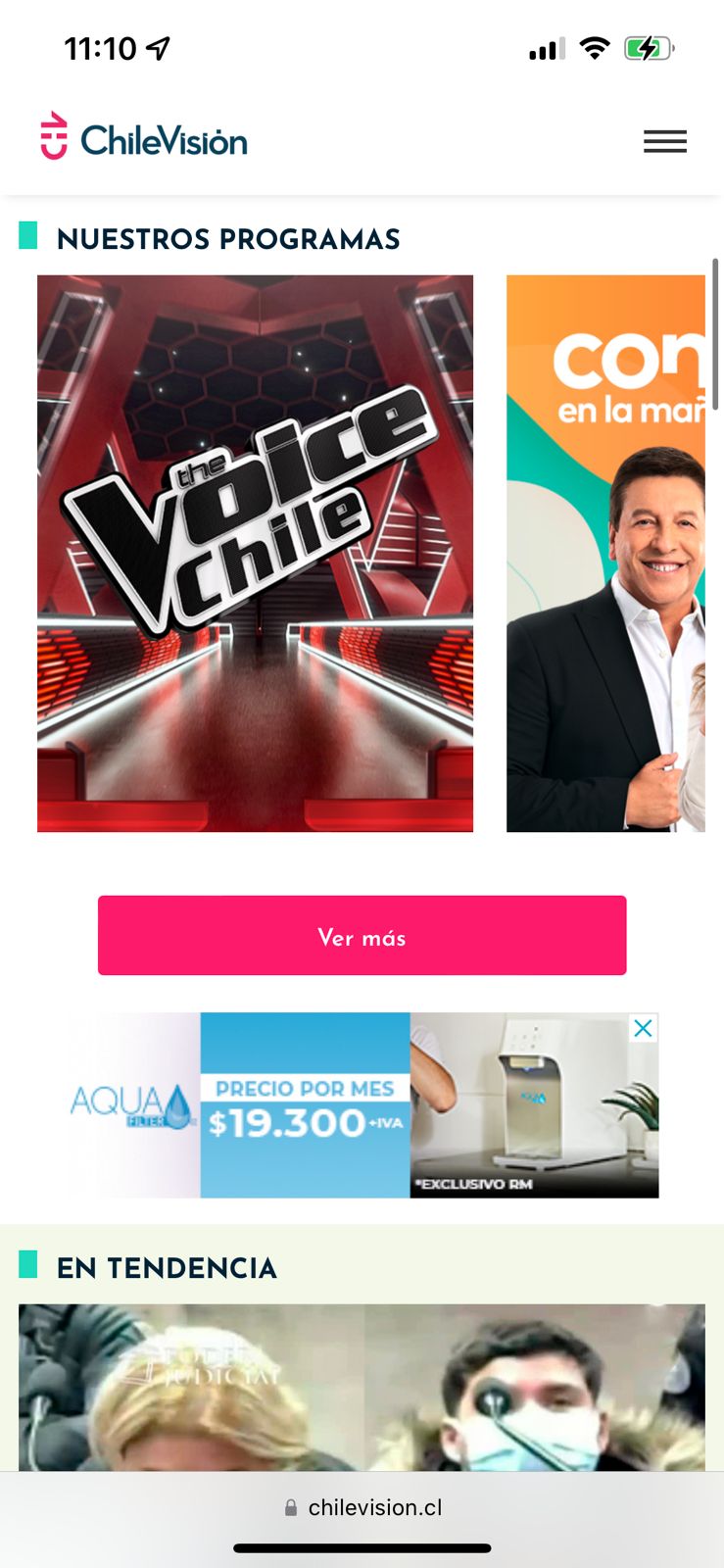Open the 'Contigo en la mañana' program card
Screen dimensions: 724x1568
tap(605, 553)
